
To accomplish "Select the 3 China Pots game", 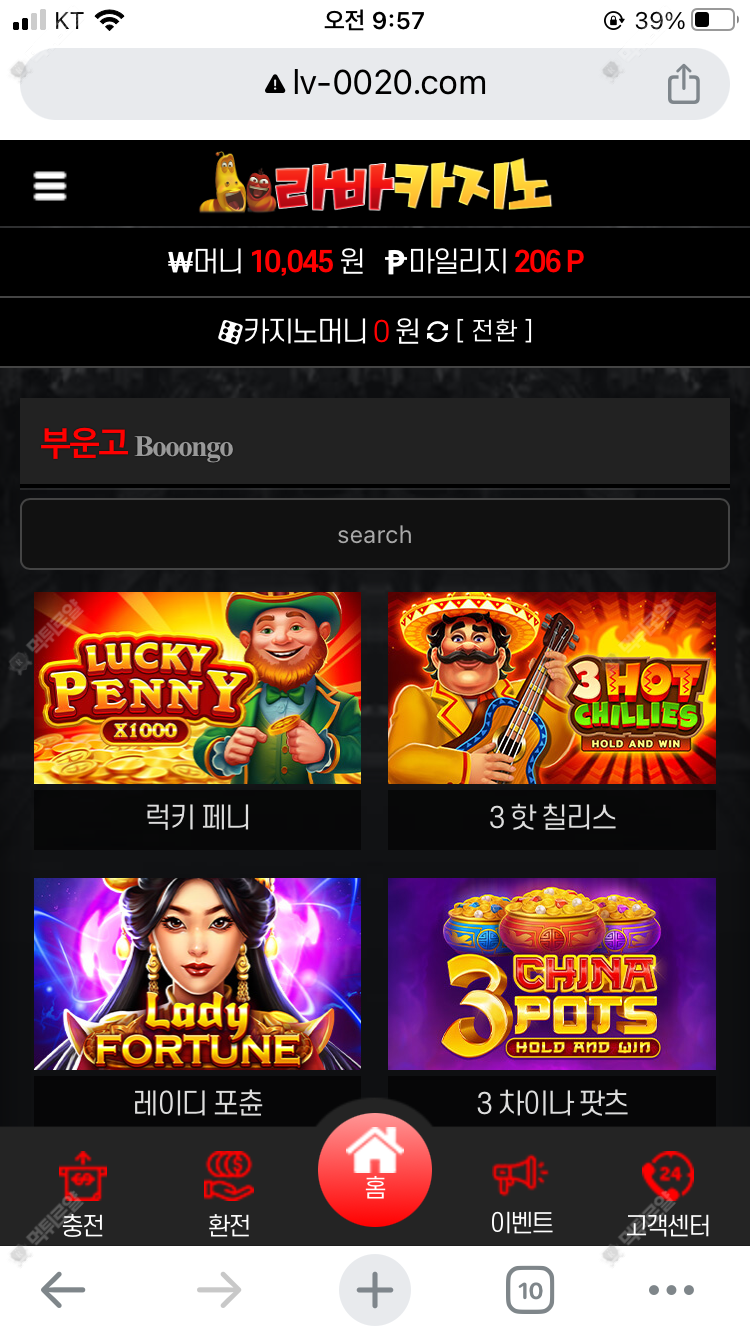I will [551, 974].
